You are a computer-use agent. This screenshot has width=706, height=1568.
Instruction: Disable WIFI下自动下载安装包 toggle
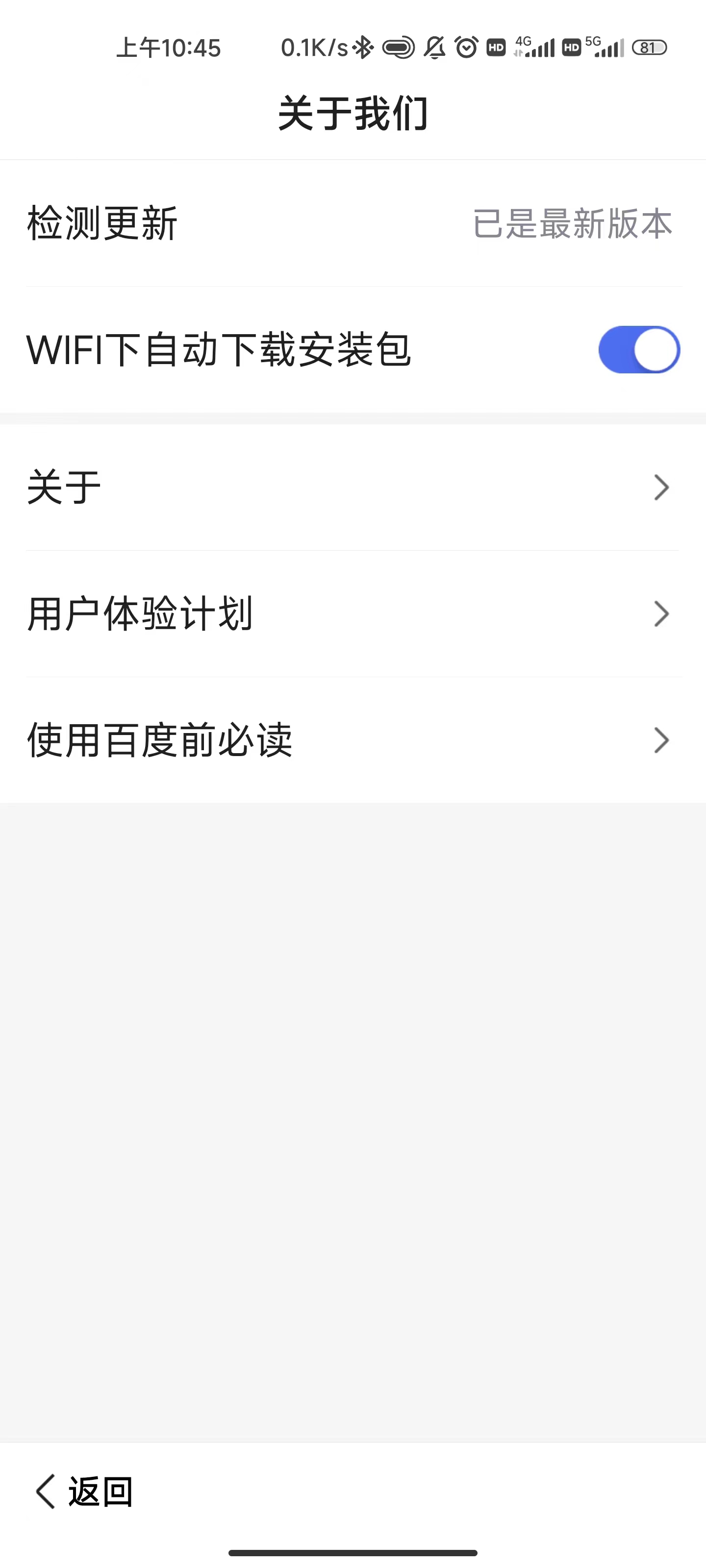[x=639, y=349]
